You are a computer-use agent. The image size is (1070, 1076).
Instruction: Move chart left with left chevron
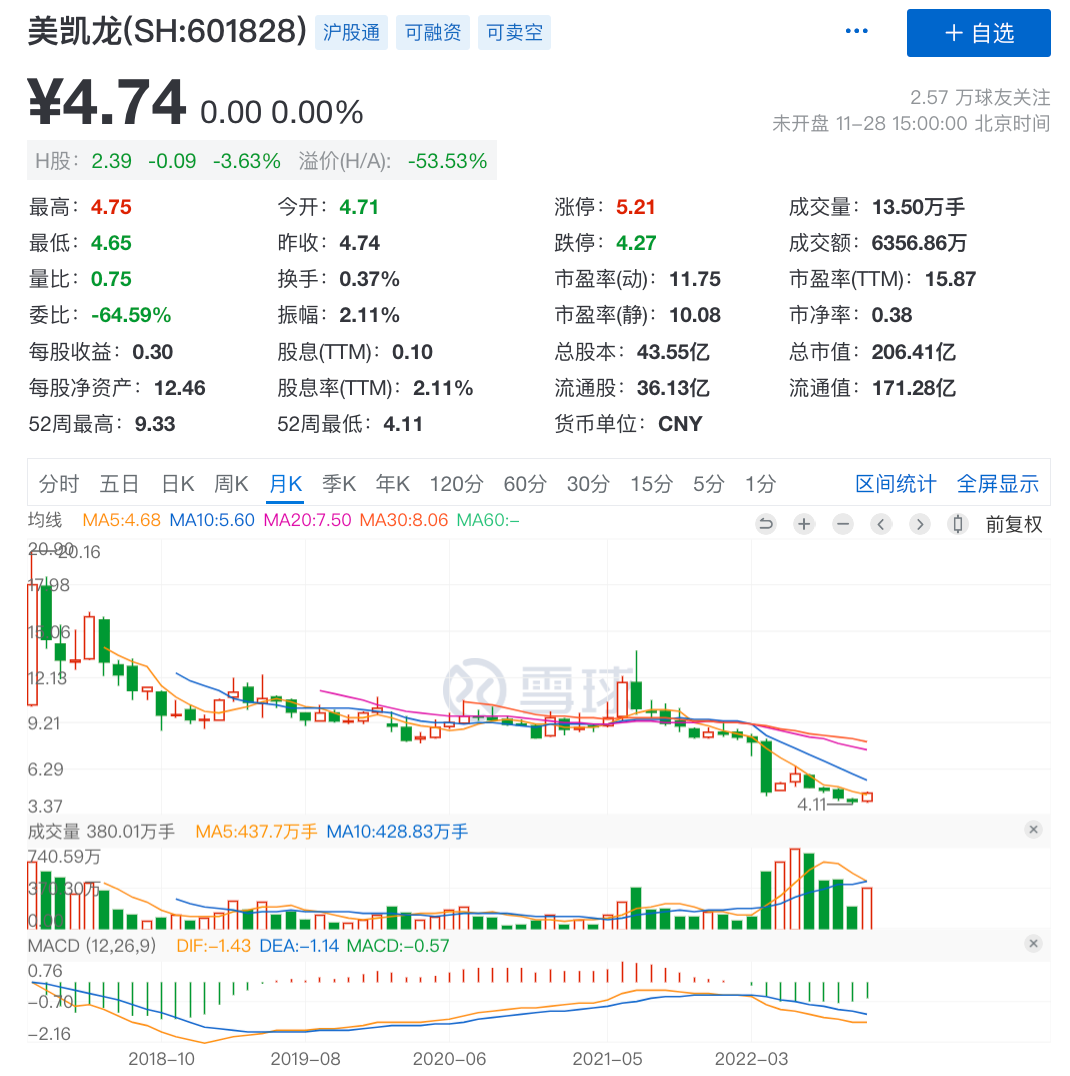(x=881, y=524)
